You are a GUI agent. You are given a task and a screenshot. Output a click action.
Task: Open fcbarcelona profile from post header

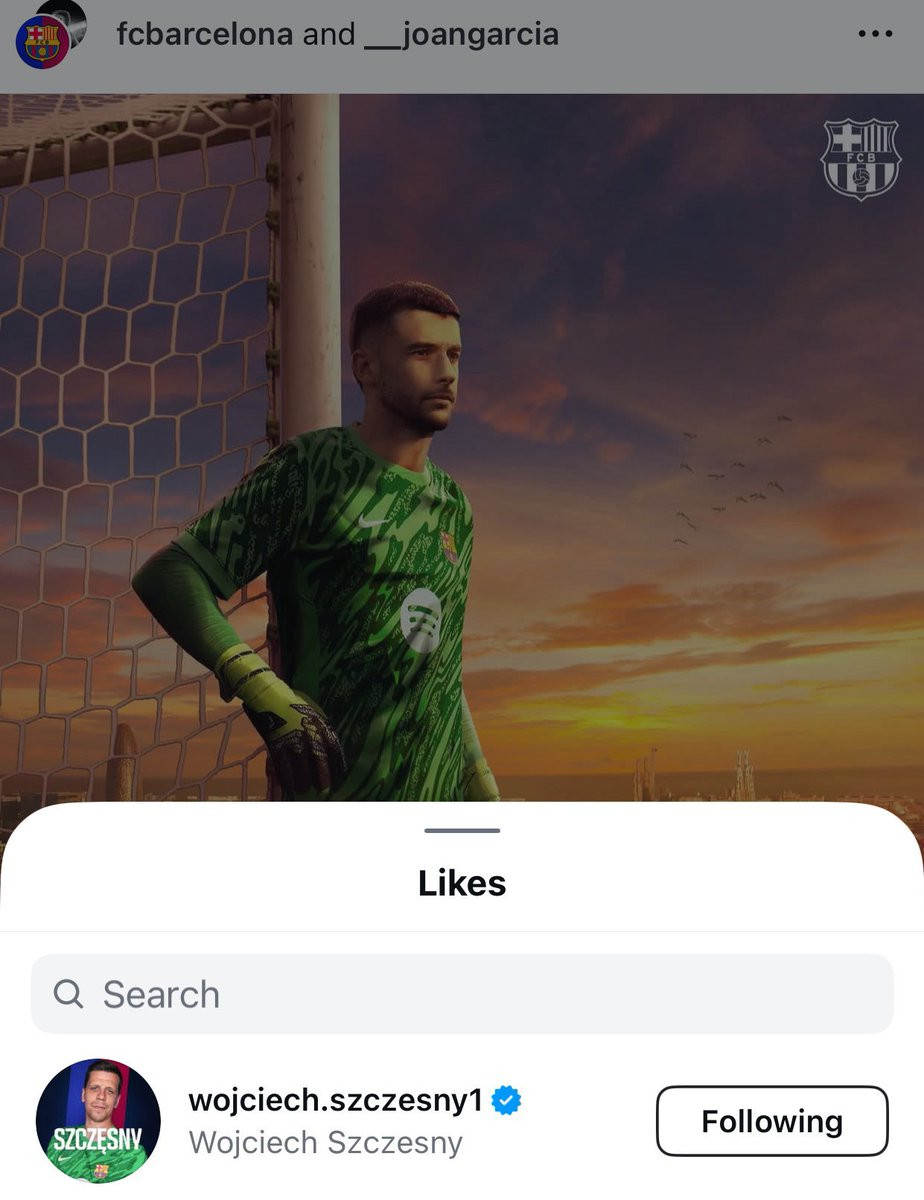click(x=204, y=35)
